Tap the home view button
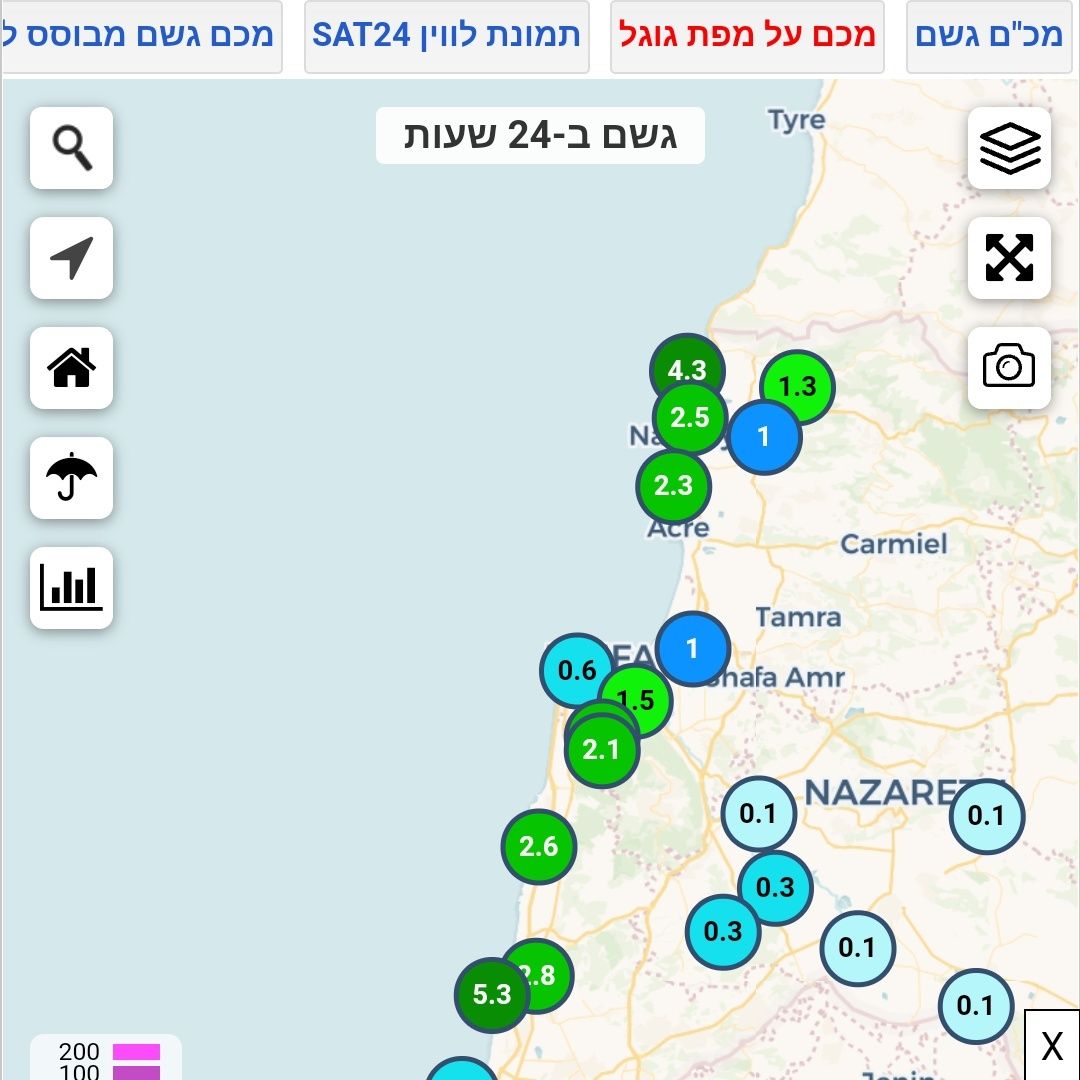This screenshot has height=1080, width=1080. [71, 368]
